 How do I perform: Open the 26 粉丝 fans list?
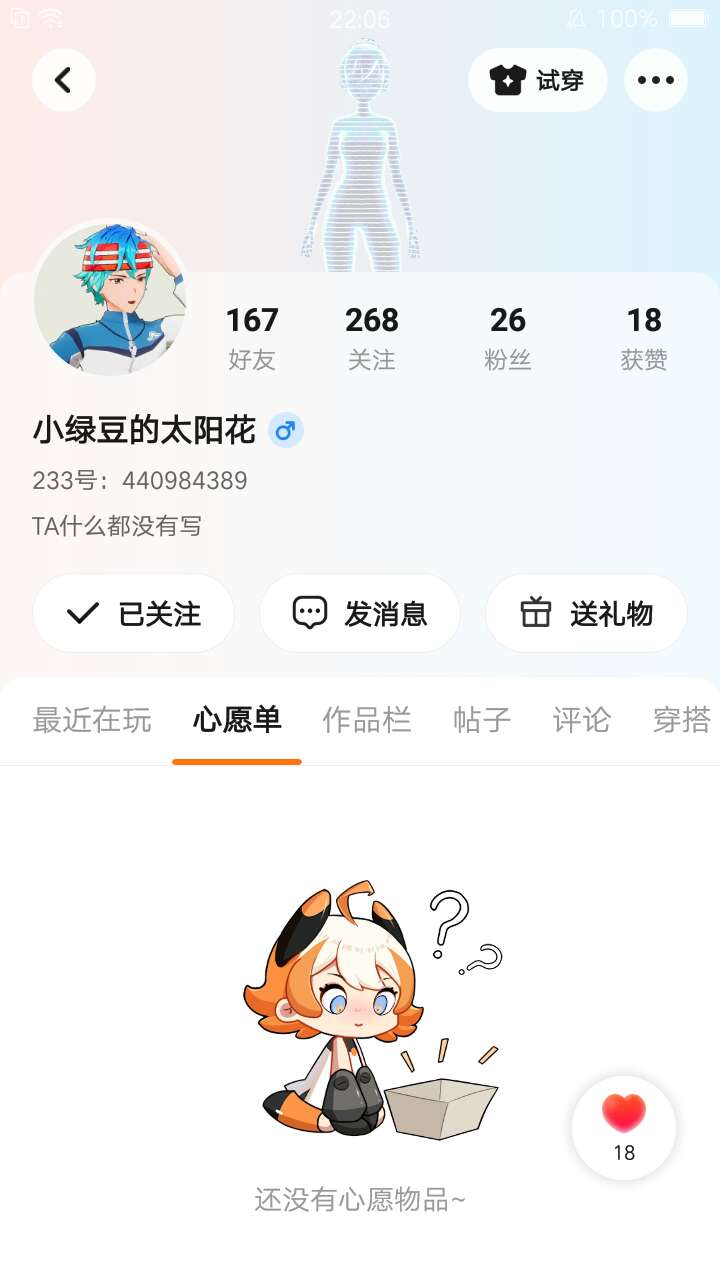507,337
